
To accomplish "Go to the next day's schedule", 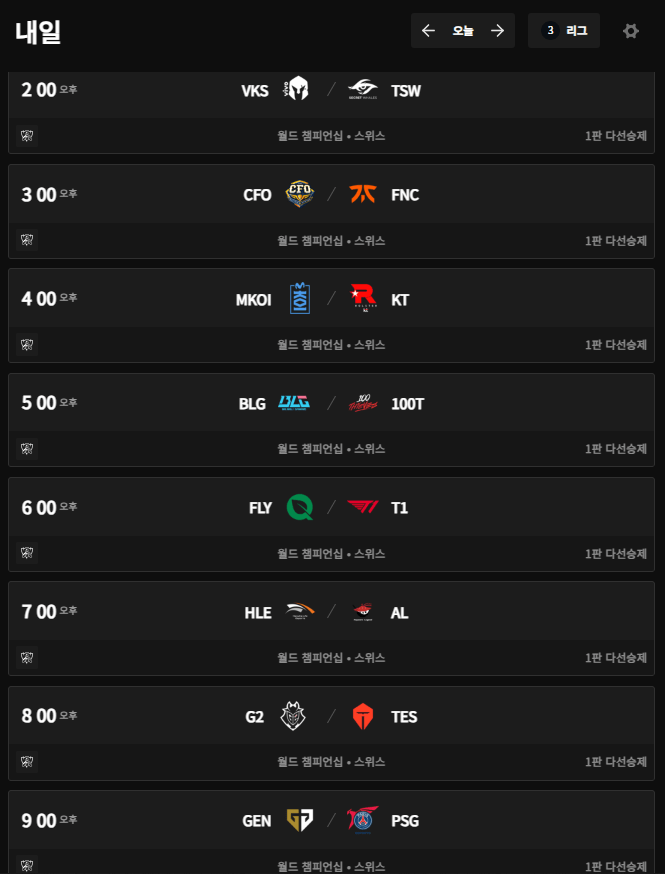I will 497,31.
